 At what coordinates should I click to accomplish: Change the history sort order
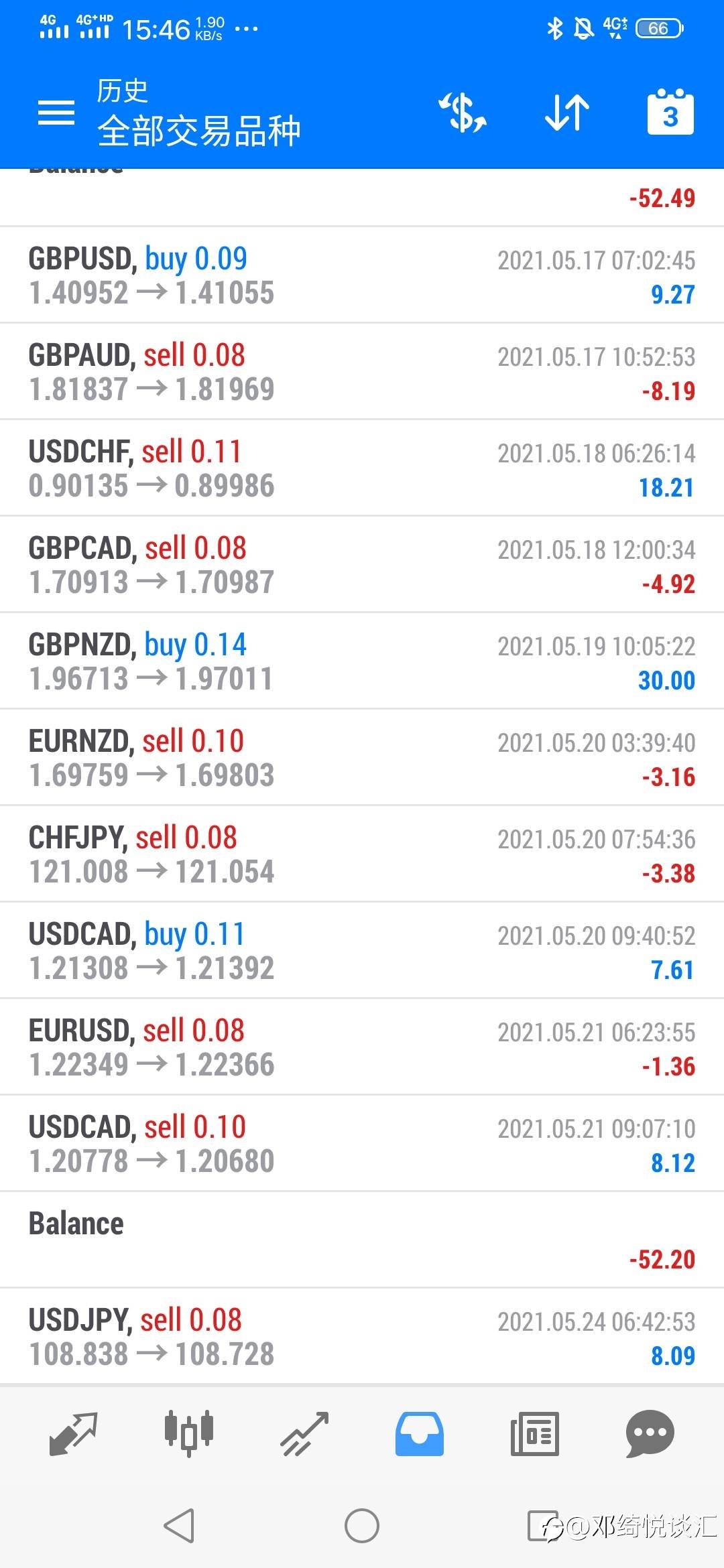coord(567,113)
